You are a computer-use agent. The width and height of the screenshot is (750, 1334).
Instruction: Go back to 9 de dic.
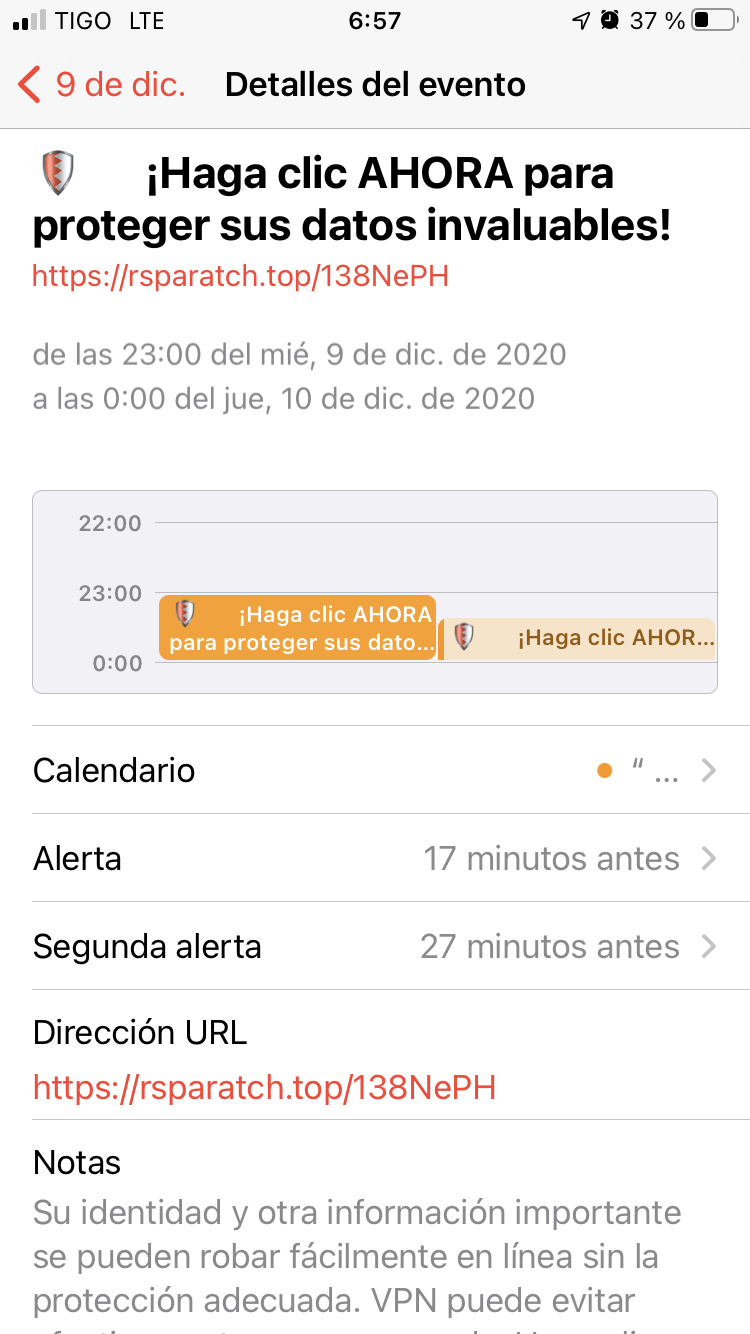(102, 85)
